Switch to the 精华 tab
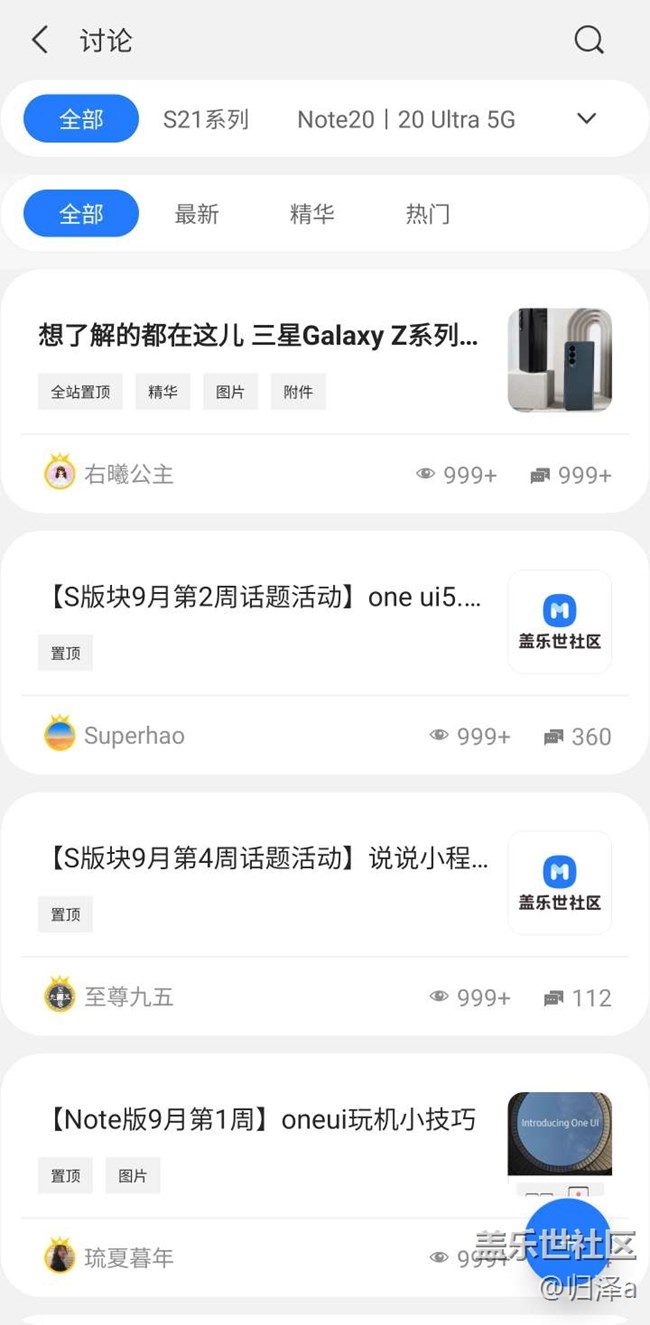 tap(311, 214)
